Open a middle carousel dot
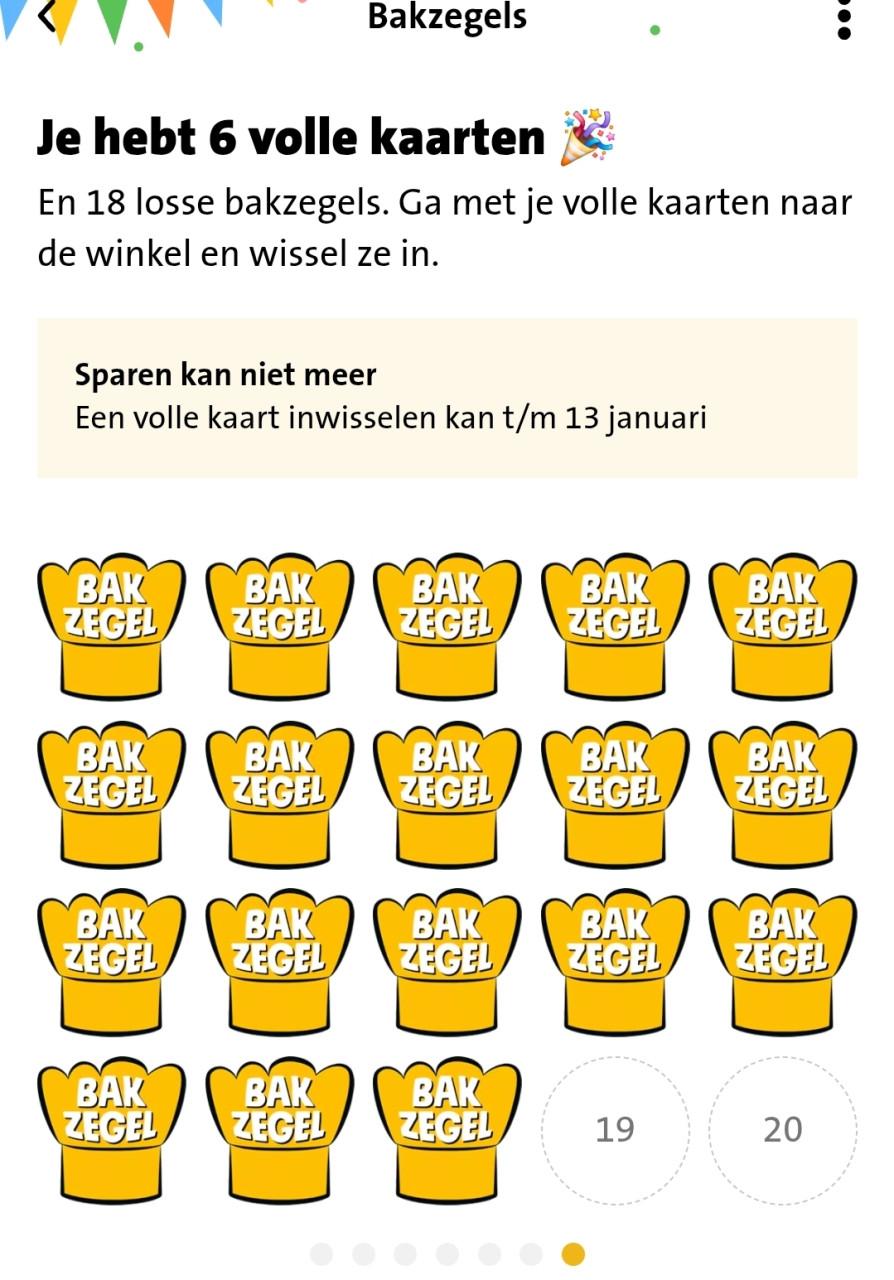Screen dimensions: 894x1280 point(448,1251)
